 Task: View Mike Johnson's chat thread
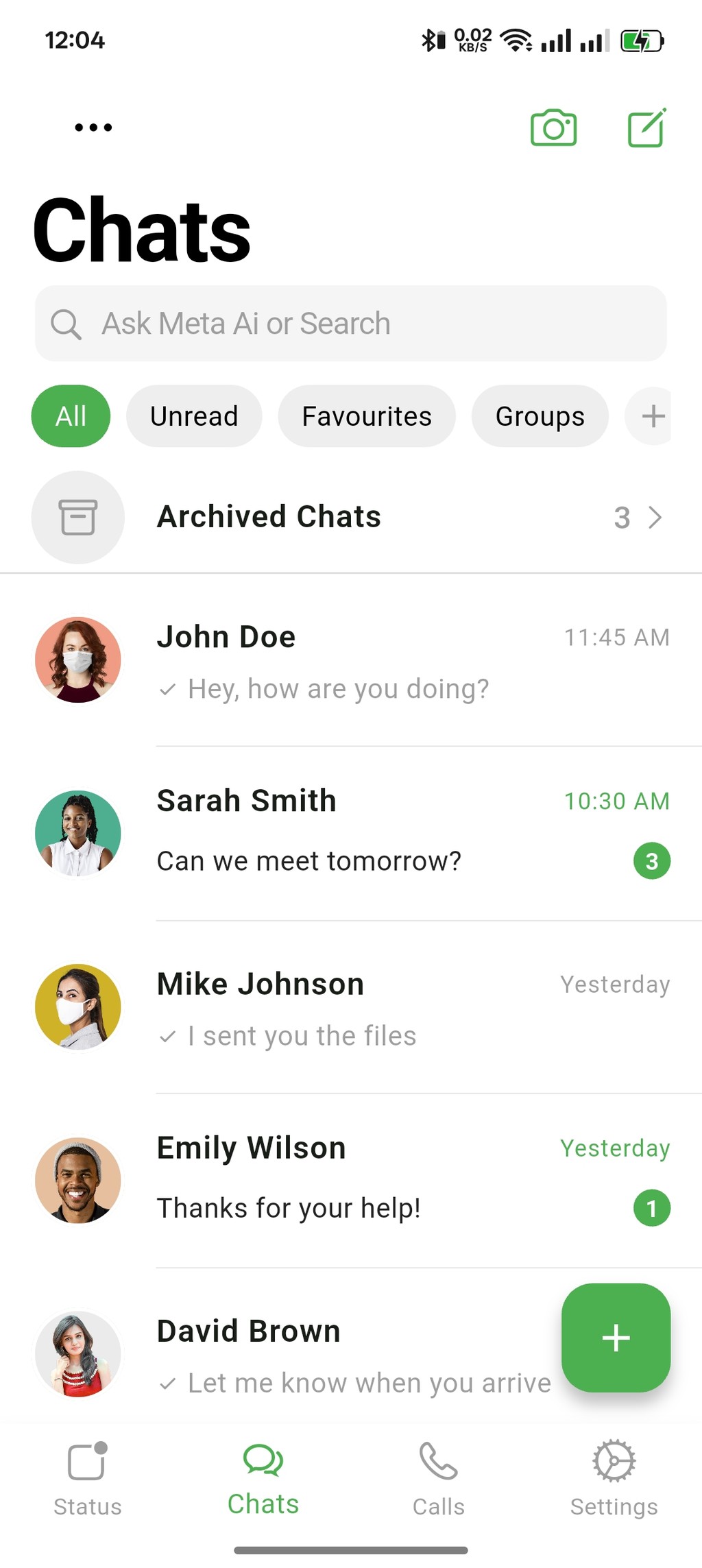click(351, 1007)
